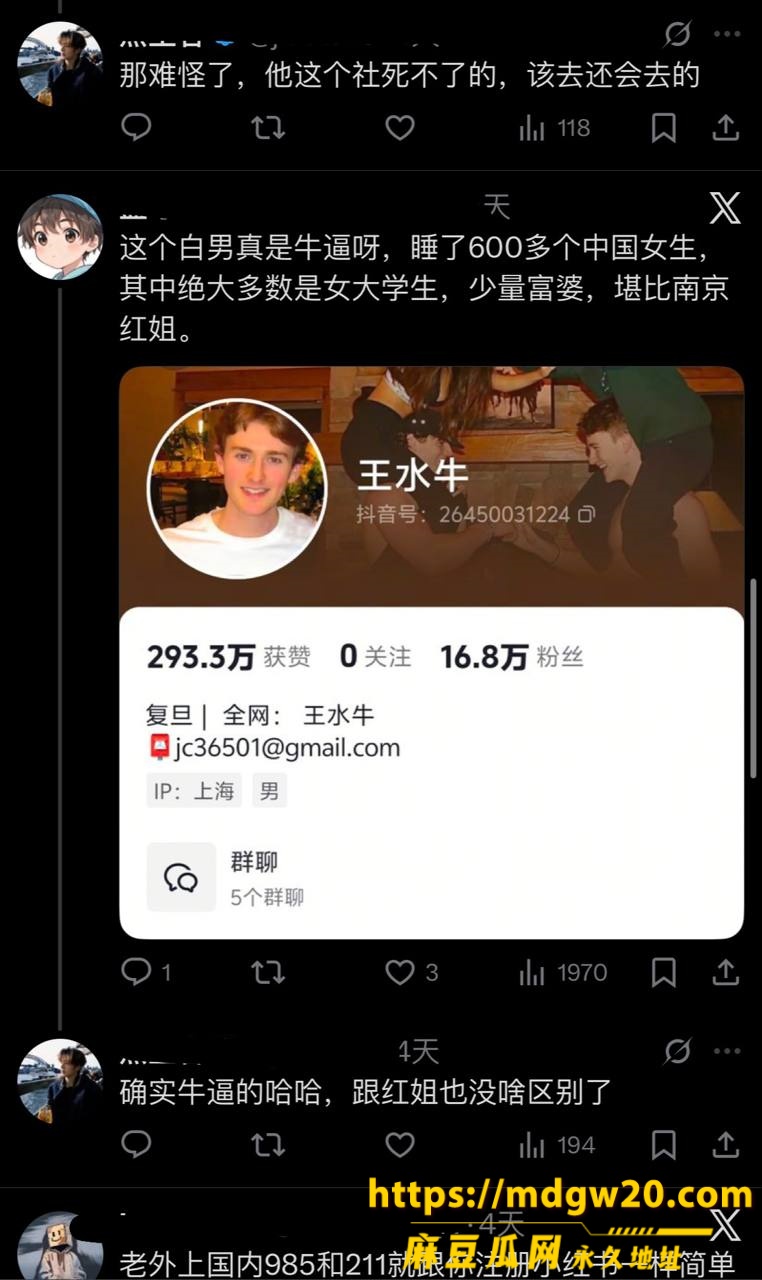Like the tweet with 194 views
Viewport: 762px width, 1280px height.
(x=400, y=1144)
